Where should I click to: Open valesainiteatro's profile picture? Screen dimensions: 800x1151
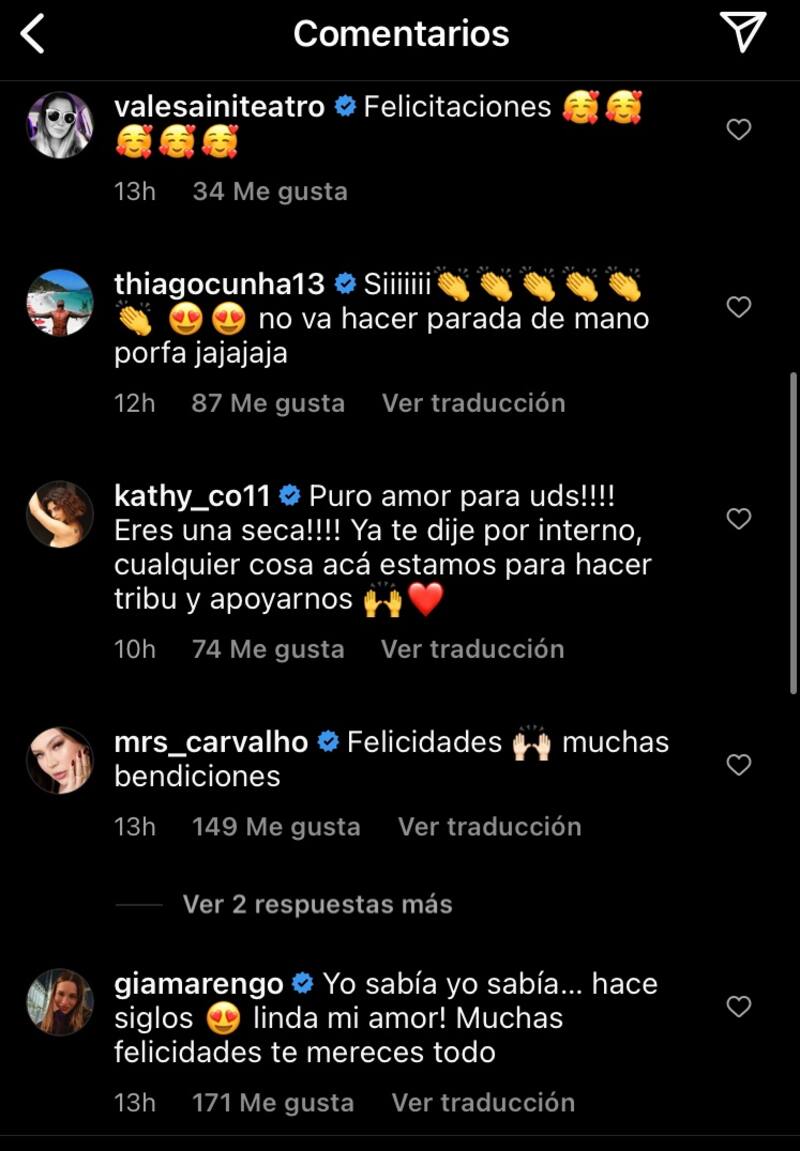pyautogui.click(x=60, y=125)
